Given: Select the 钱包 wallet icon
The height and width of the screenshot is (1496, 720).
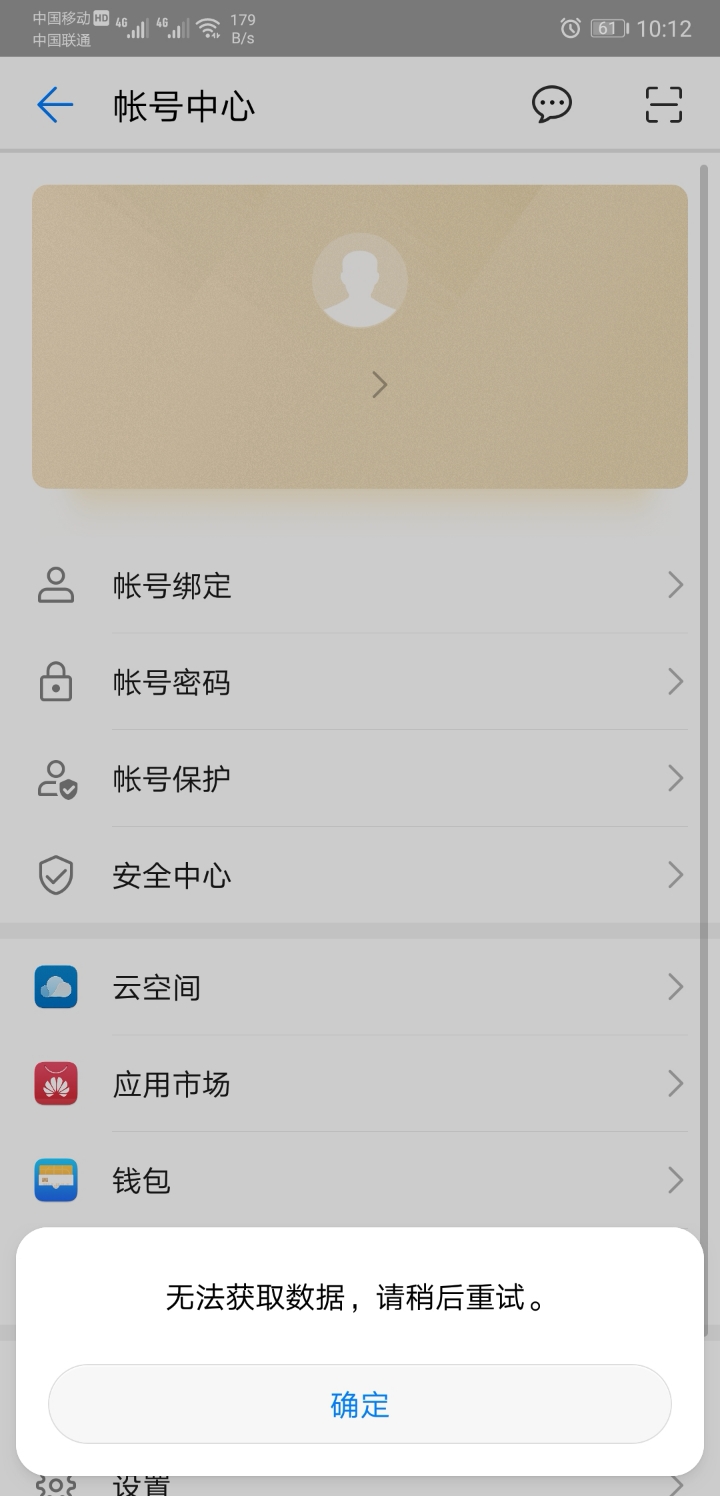Looking at the screenshot, I should click(x=55, y=1180).
